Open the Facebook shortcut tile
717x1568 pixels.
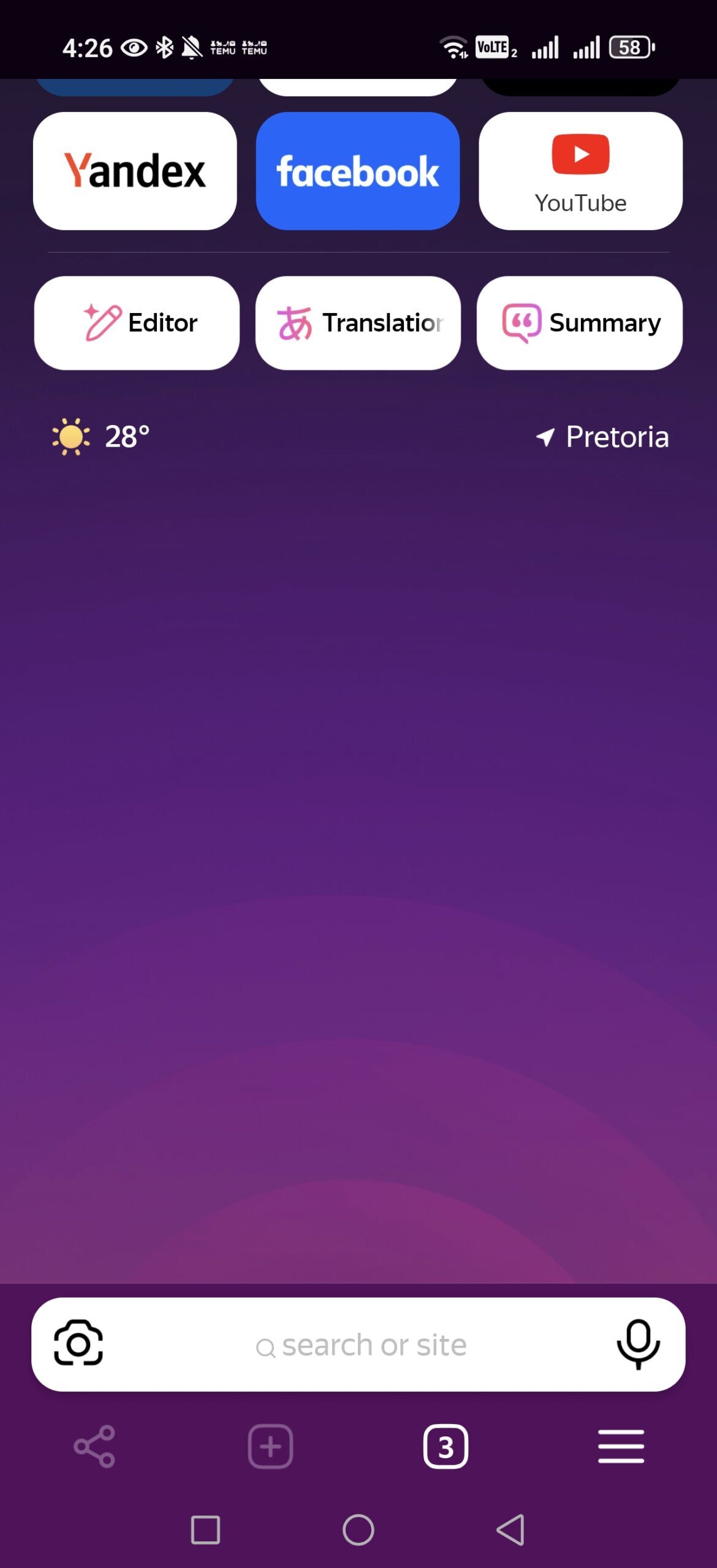pyautogui.click(x=358, y=170)
